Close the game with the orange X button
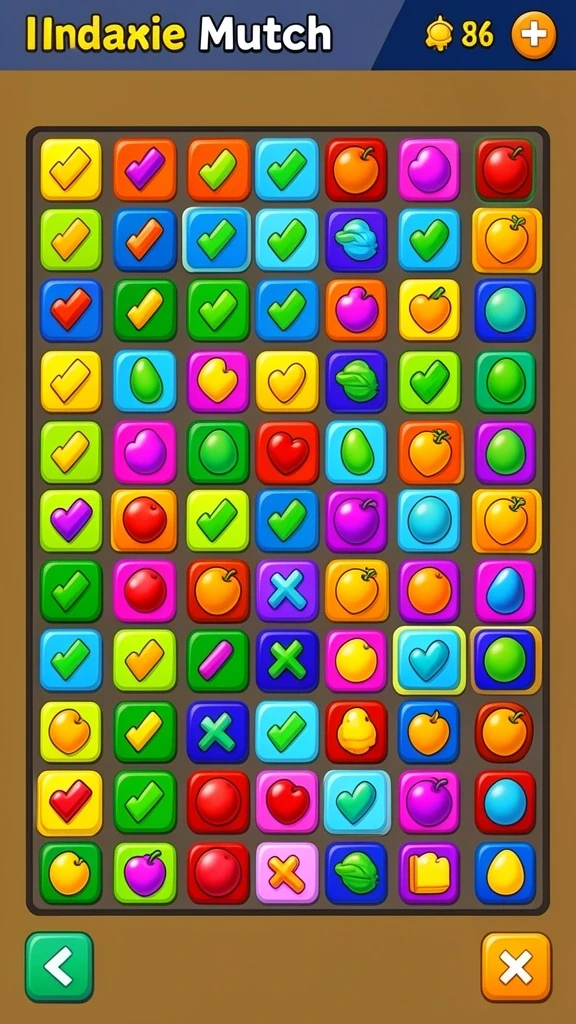This screenshot has width=576, height=1024. click(516, 967)
